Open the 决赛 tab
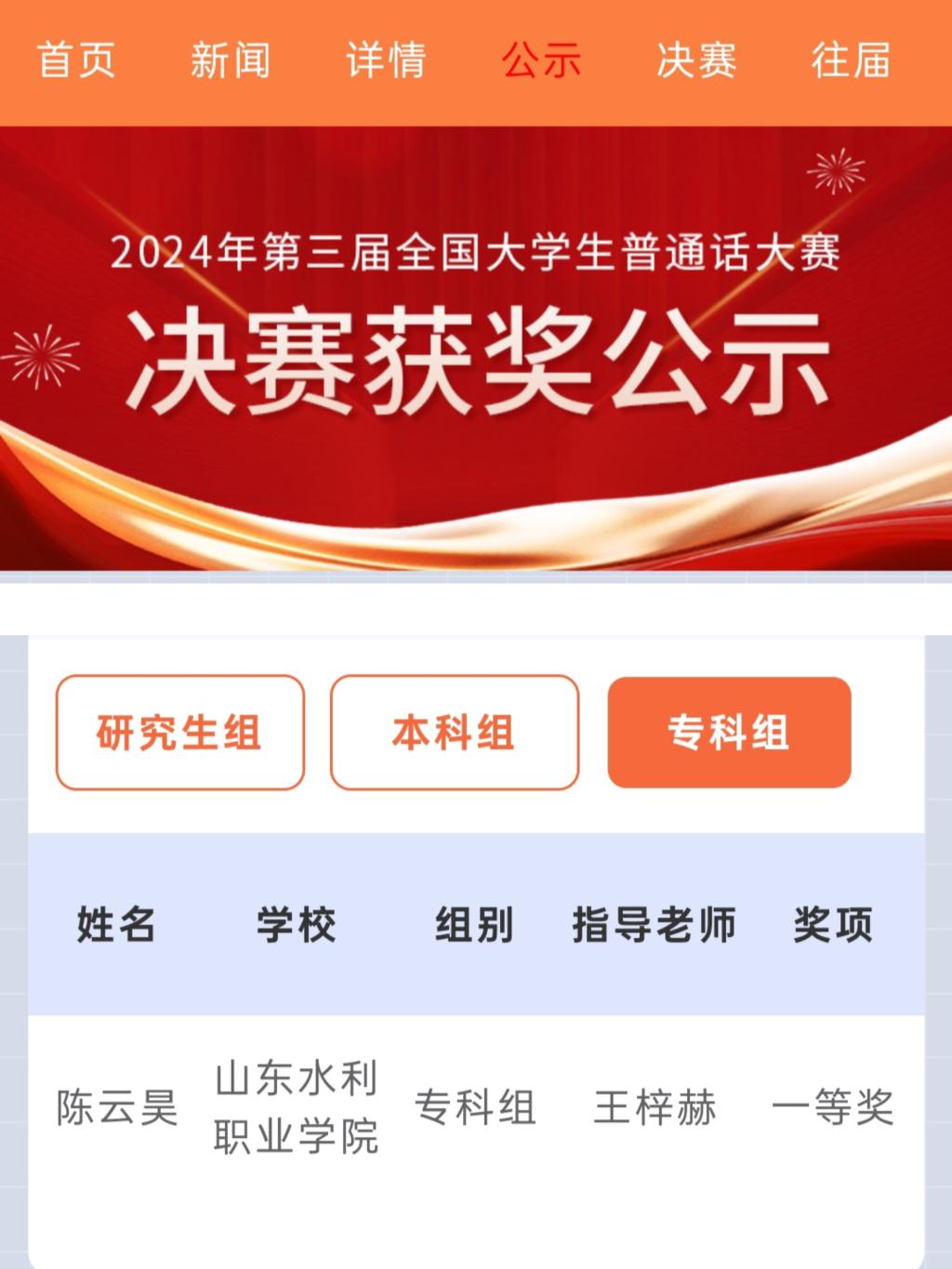The image size is (952, 1269). coord(696,60)
